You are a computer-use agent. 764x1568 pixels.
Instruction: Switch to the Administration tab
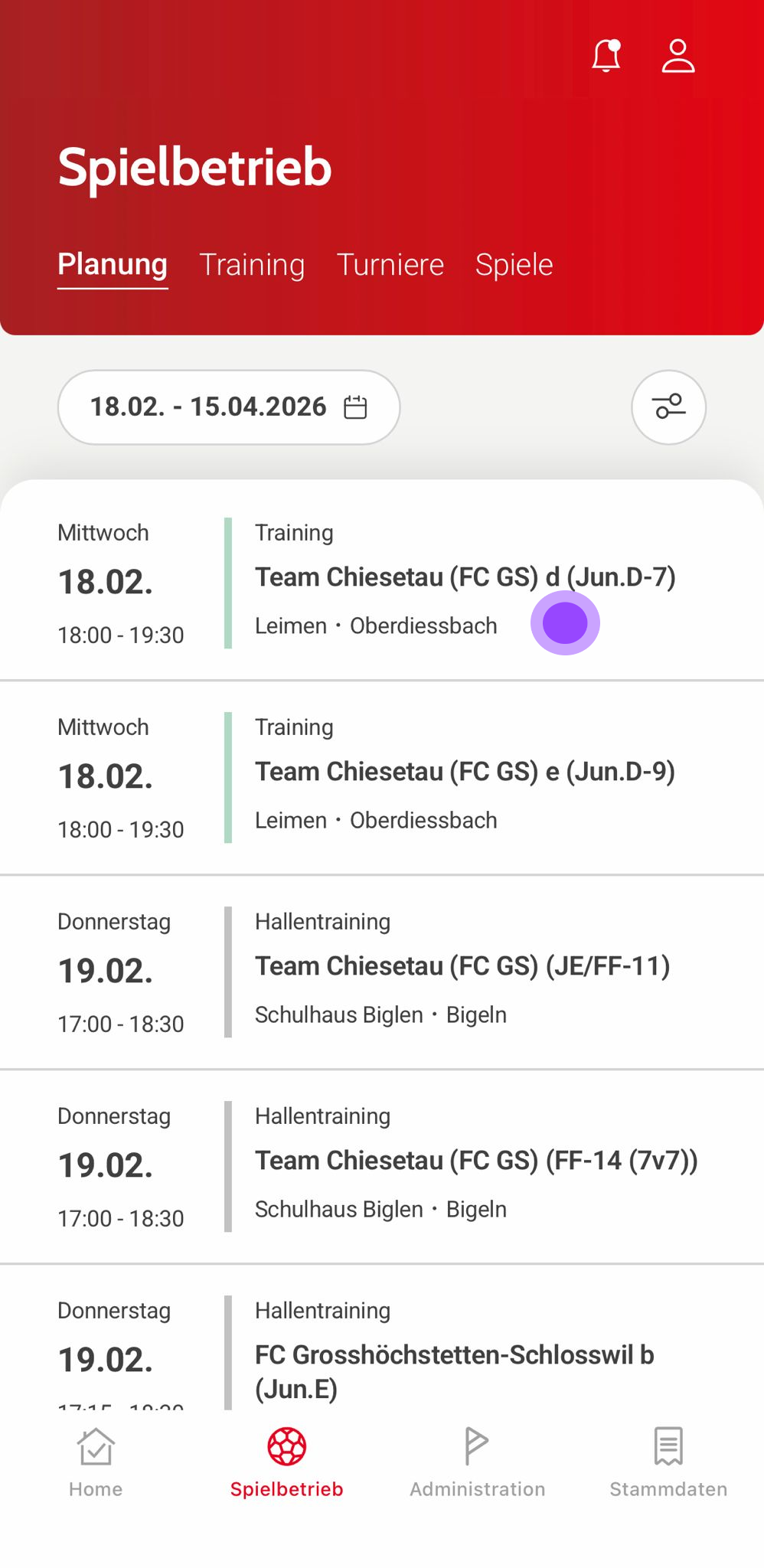point(477,1461)
